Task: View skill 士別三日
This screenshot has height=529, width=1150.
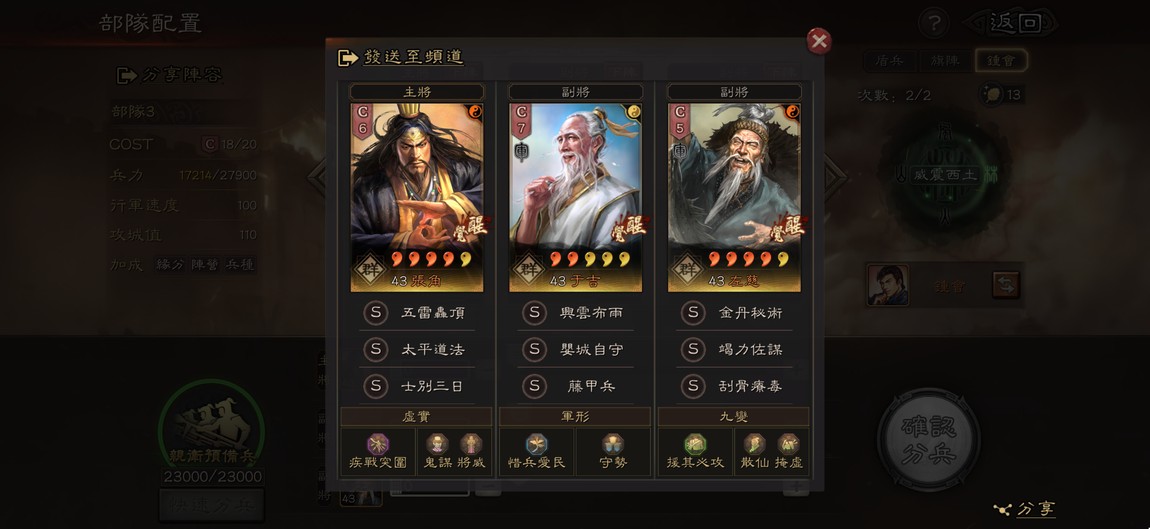Action: click(416, 385)
